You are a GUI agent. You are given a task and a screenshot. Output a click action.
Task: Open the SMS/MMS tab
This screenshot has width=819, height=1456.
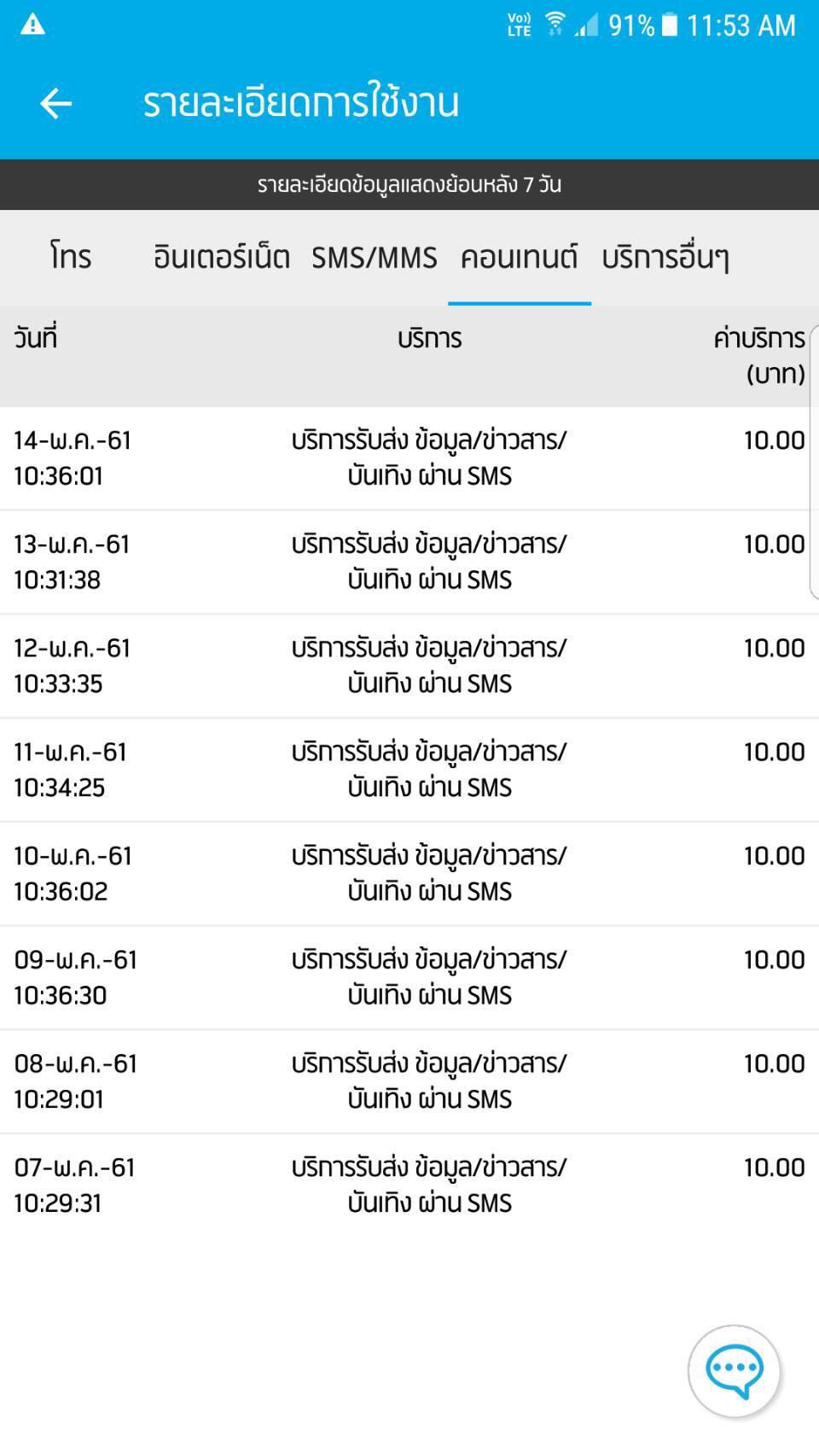[x=374, y=258]
